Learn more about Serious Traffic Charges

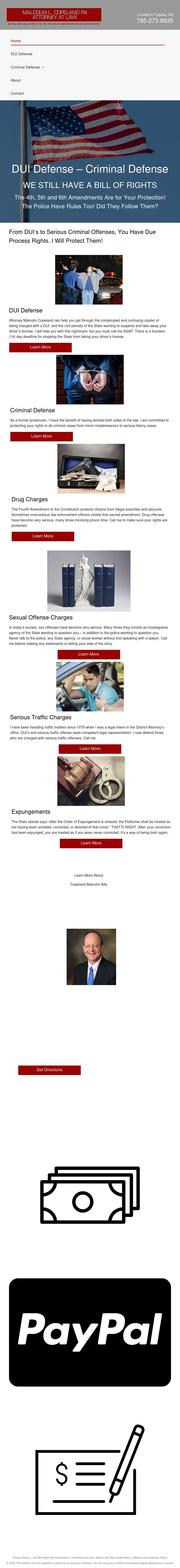click(90, 749)
